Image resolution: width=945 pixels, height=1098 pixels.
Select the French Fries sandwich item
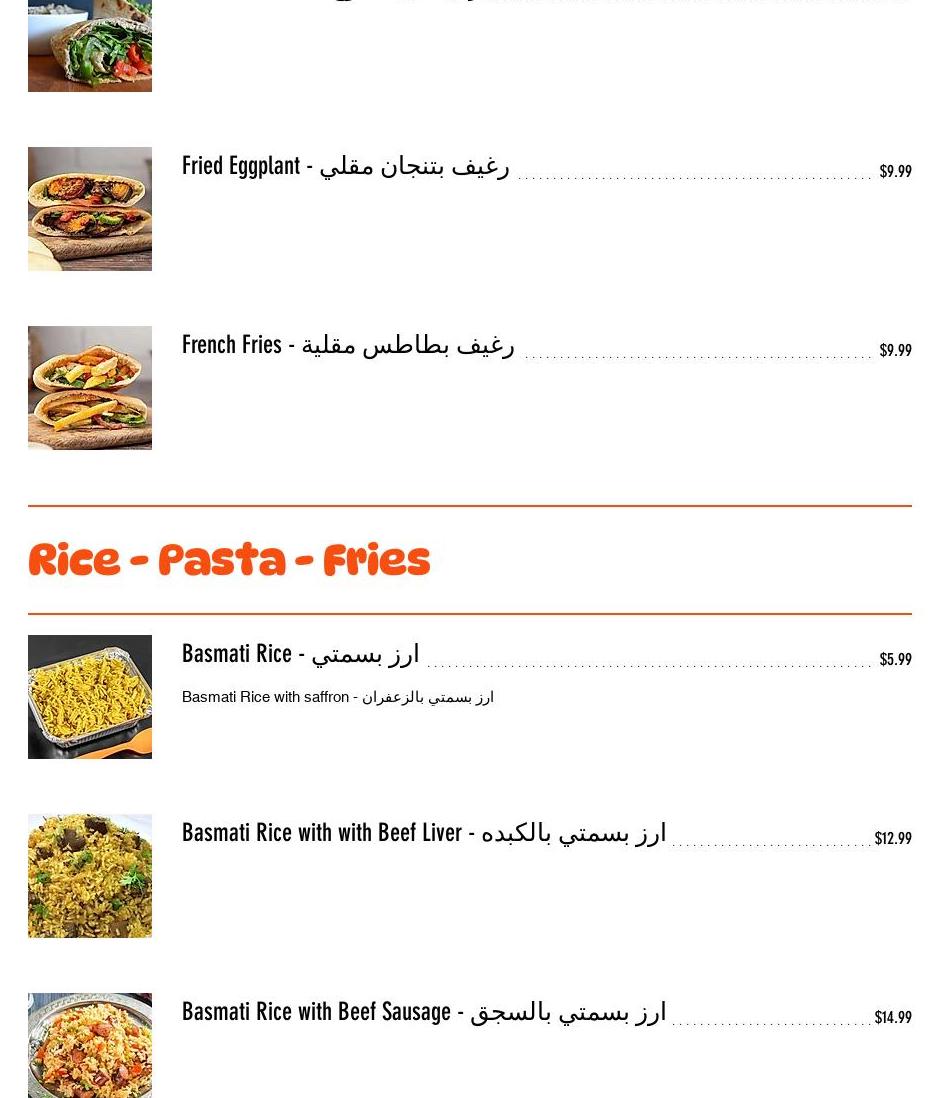(x=347, y=346)
